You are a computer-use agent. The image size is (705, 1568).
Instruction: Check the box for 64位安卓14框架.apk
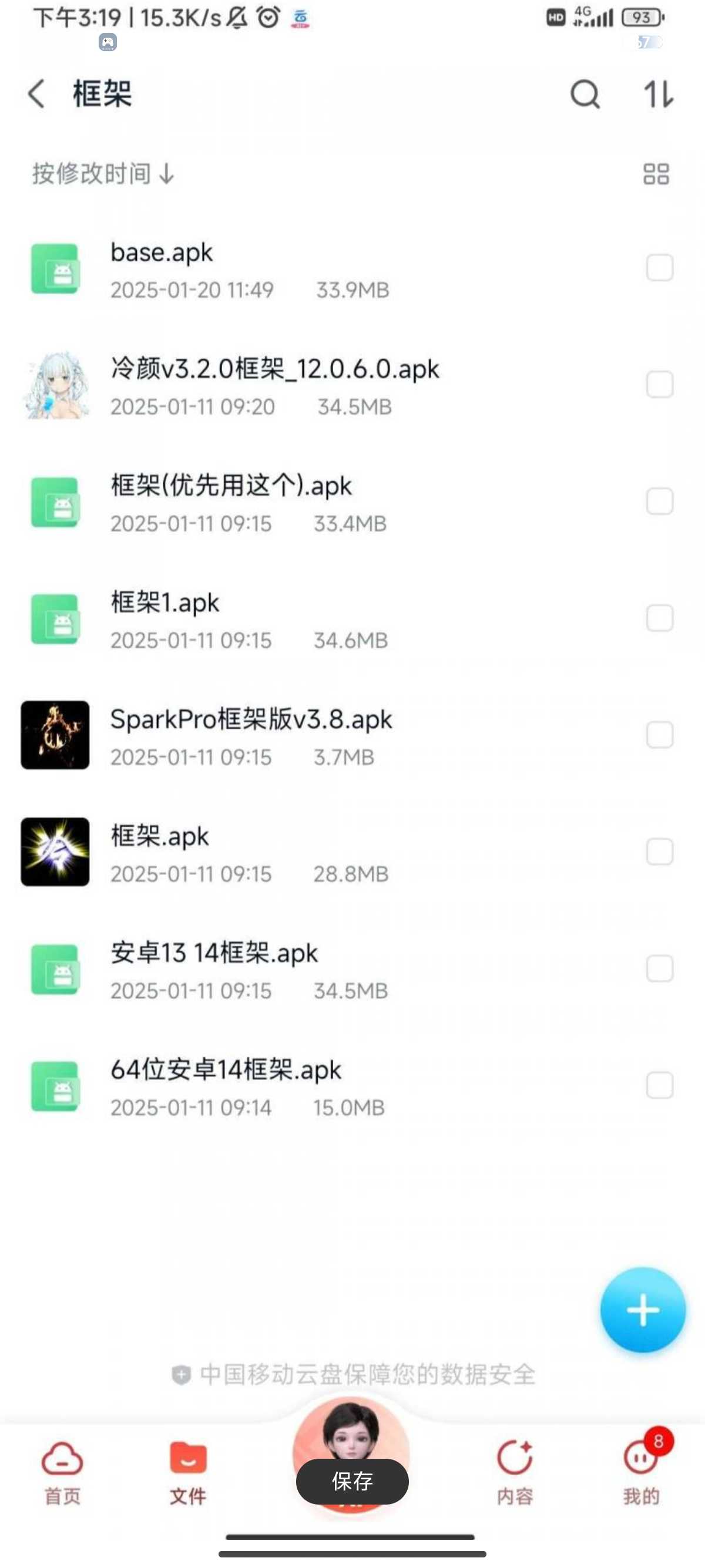click(659, 1086)
